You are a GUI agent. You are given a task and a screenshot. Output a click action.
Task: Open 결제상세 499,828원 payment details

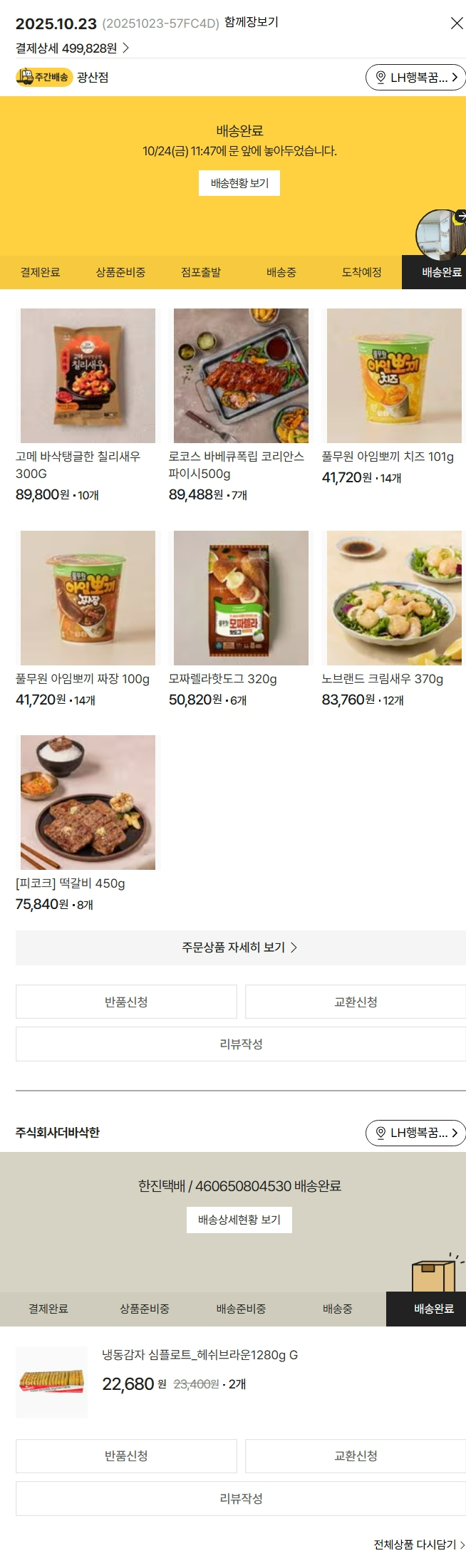pos(72,48)
